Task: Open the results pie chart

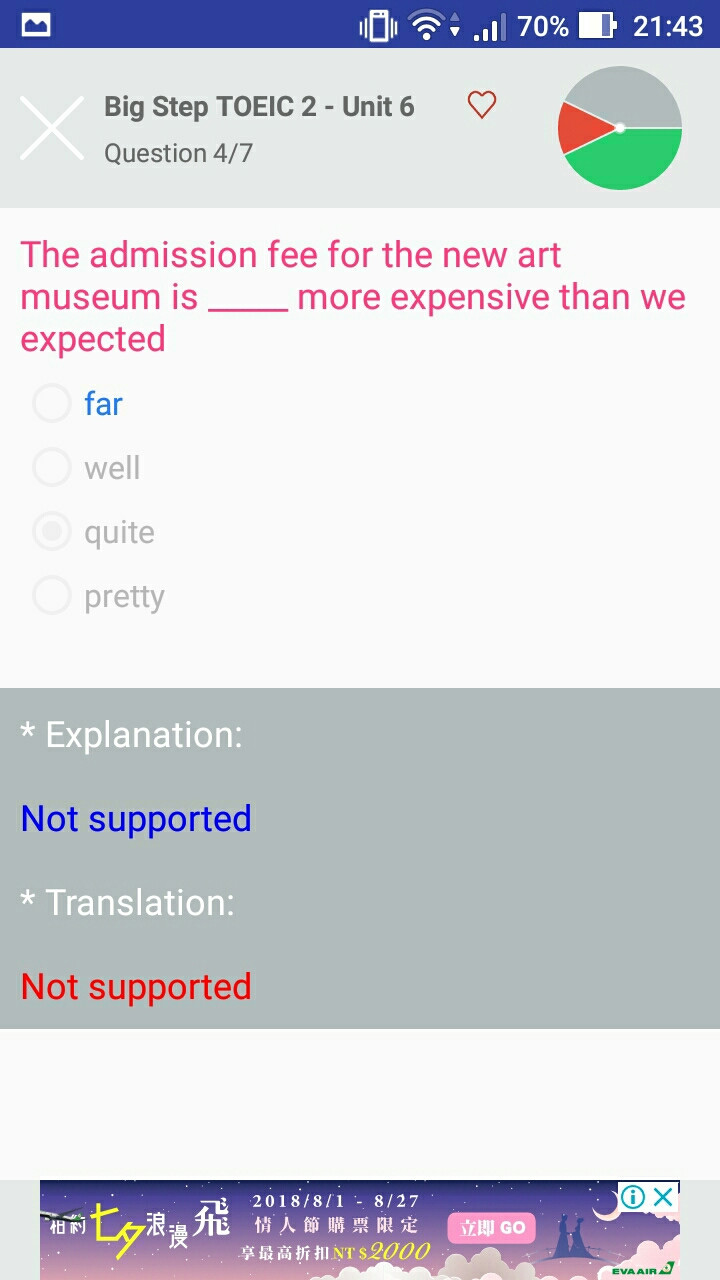Action: [x=620, y=128]
